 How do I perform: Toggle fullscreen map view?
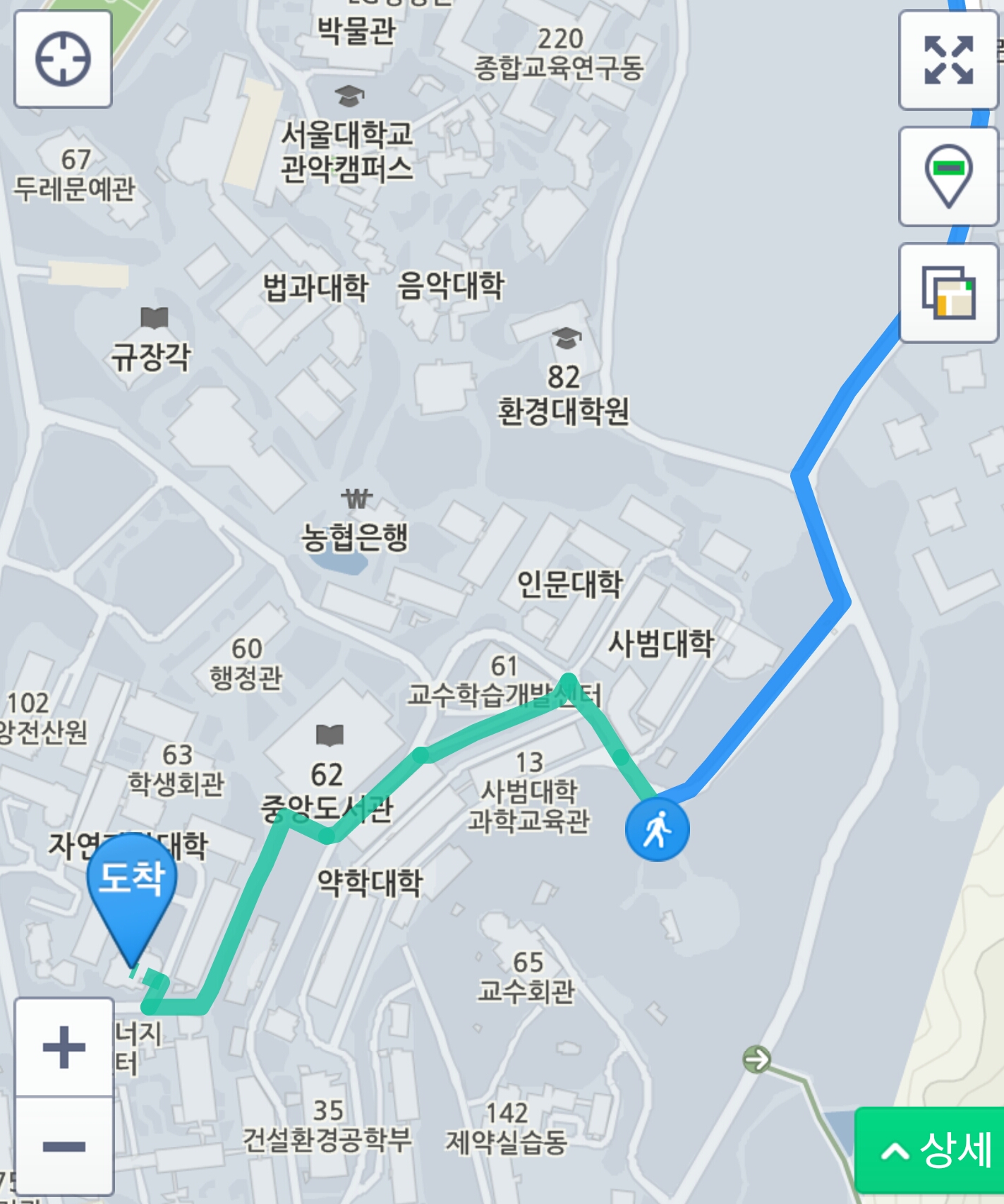[x=948, y=60]
